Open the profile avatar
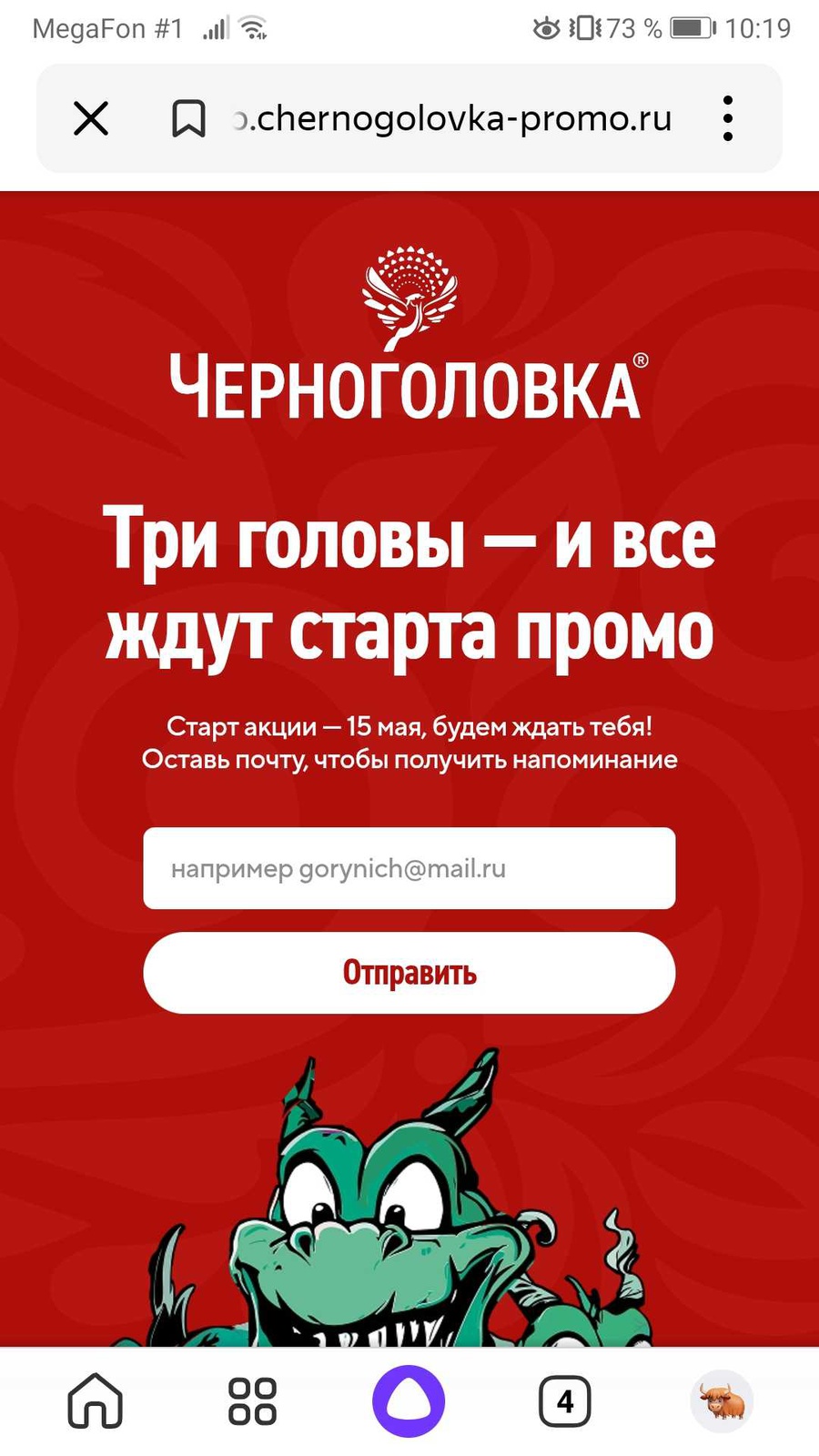The width and height of the screenshot is (819, 1456). [722, 1401]
